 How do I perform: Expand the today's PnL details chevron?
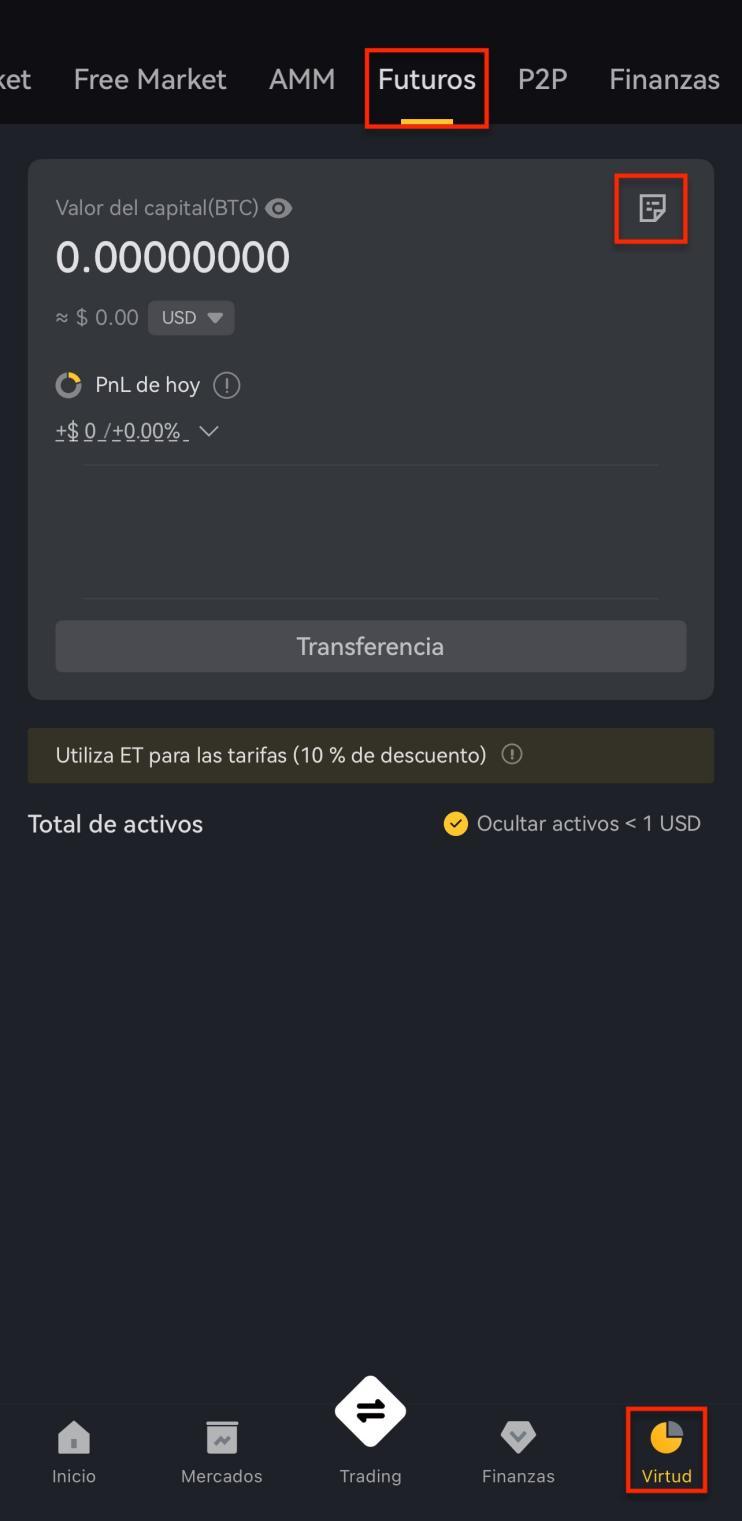tap(208, 432)
